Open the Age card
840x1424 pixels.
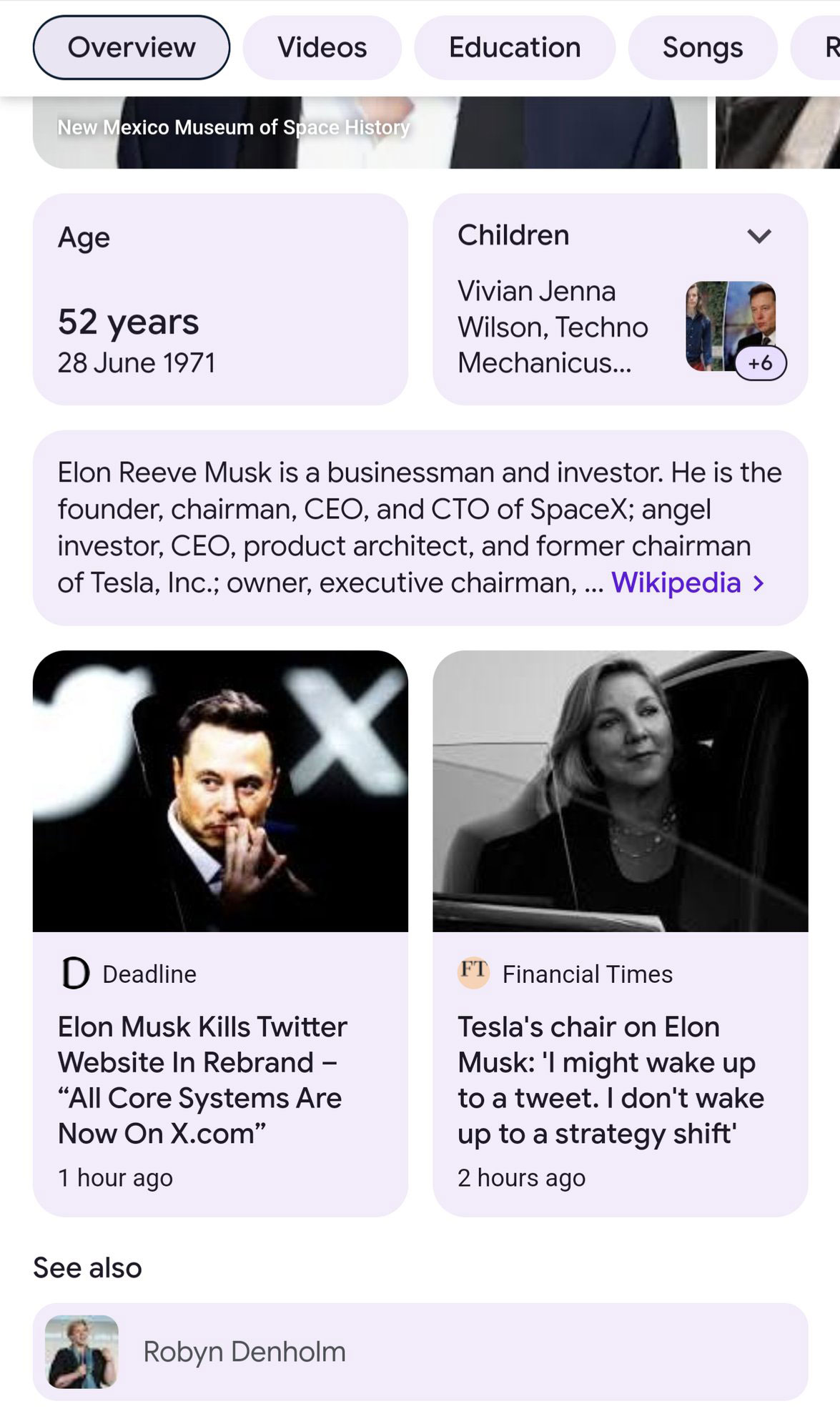tap(220, 299)
